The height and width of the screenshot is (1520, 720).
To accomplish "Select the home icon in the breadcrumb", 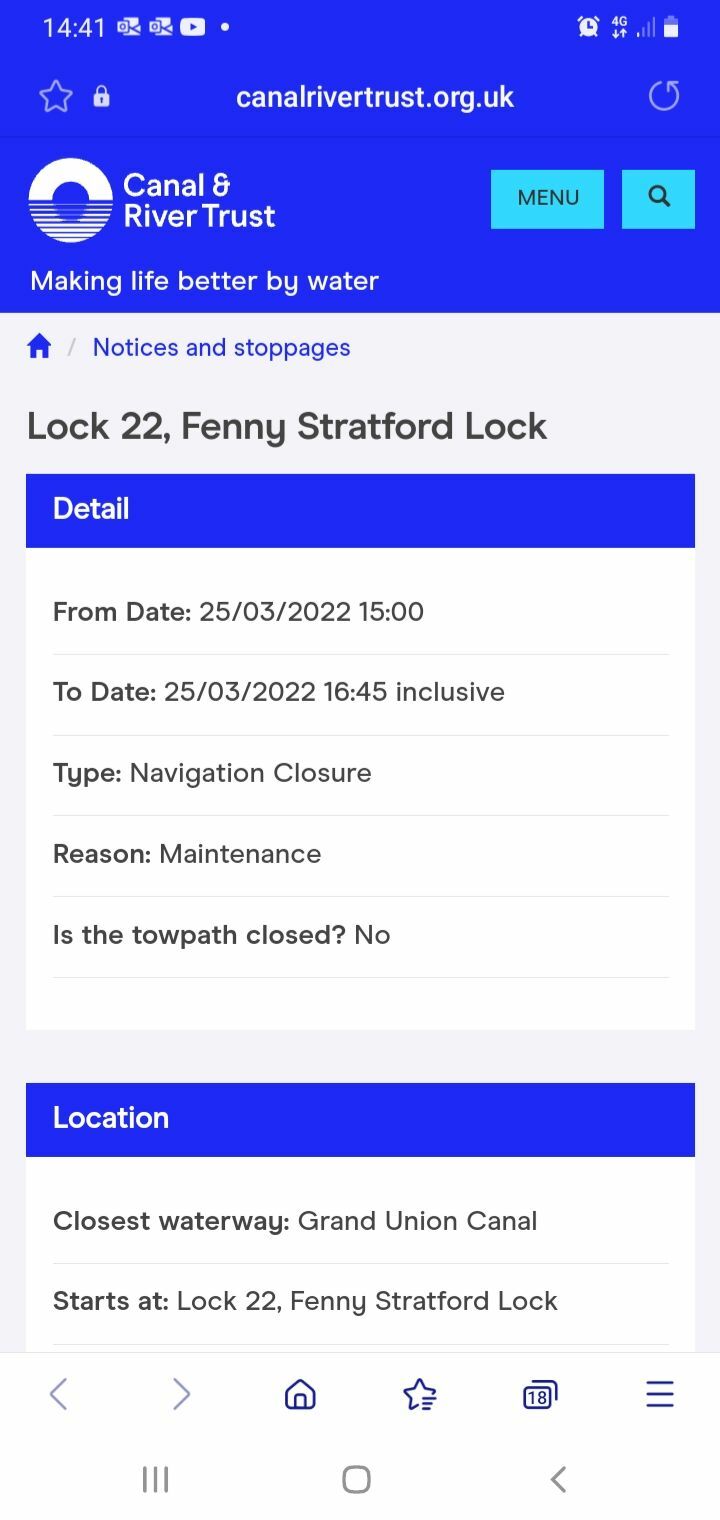I will [40, 345].
